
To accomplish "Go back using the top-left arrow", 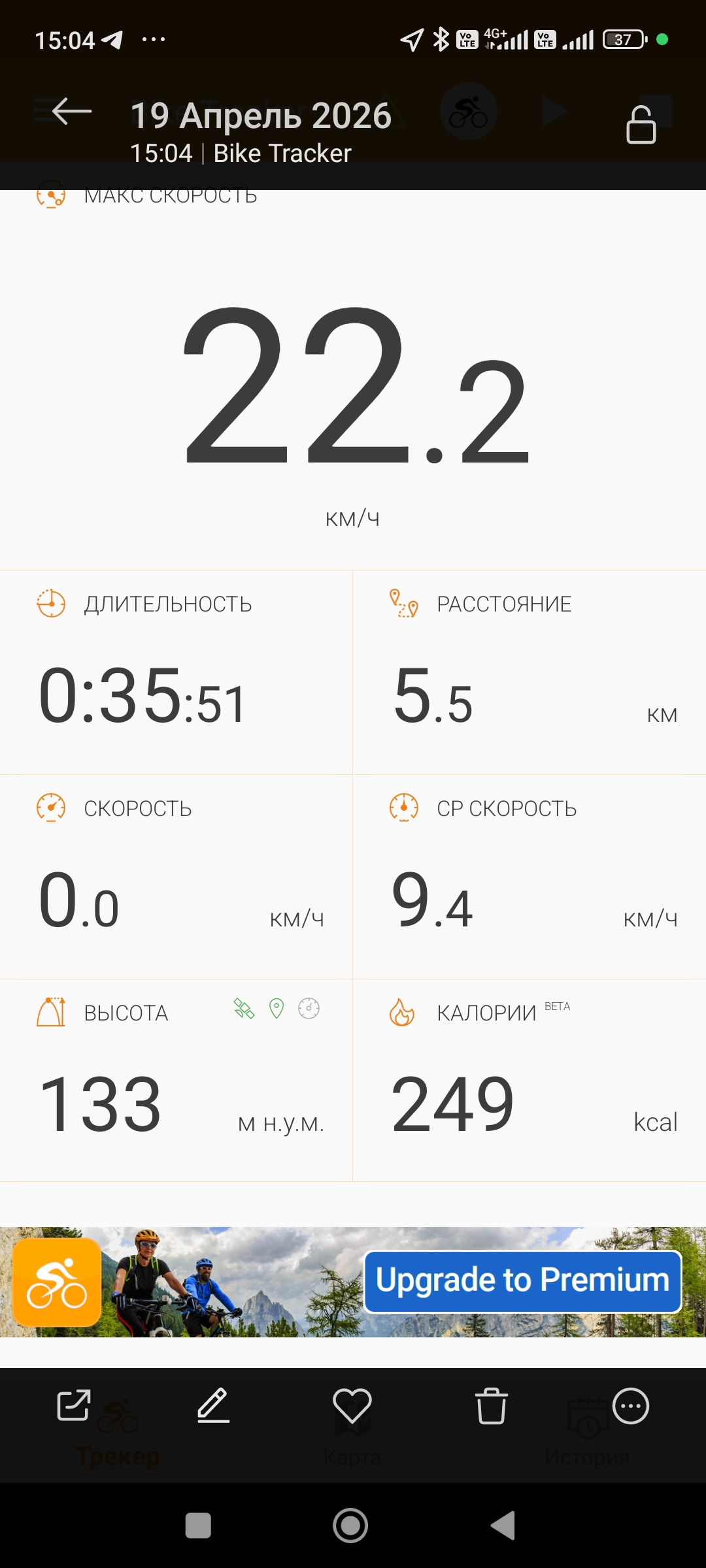I will (x=72, y=112).
